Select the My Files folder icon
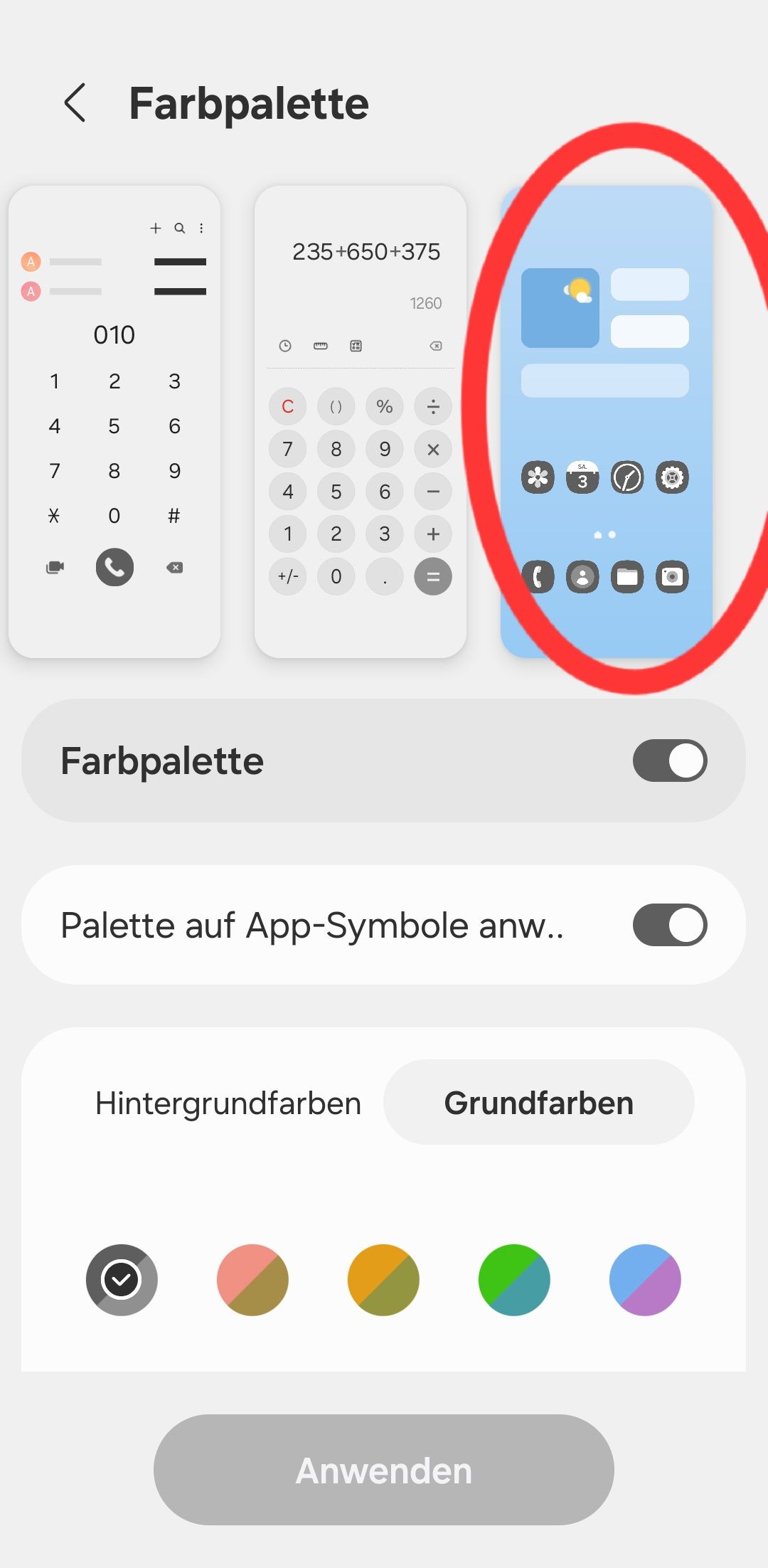Image resolution: width=768 pixels, height=1568 pixels. click(626, 577)
